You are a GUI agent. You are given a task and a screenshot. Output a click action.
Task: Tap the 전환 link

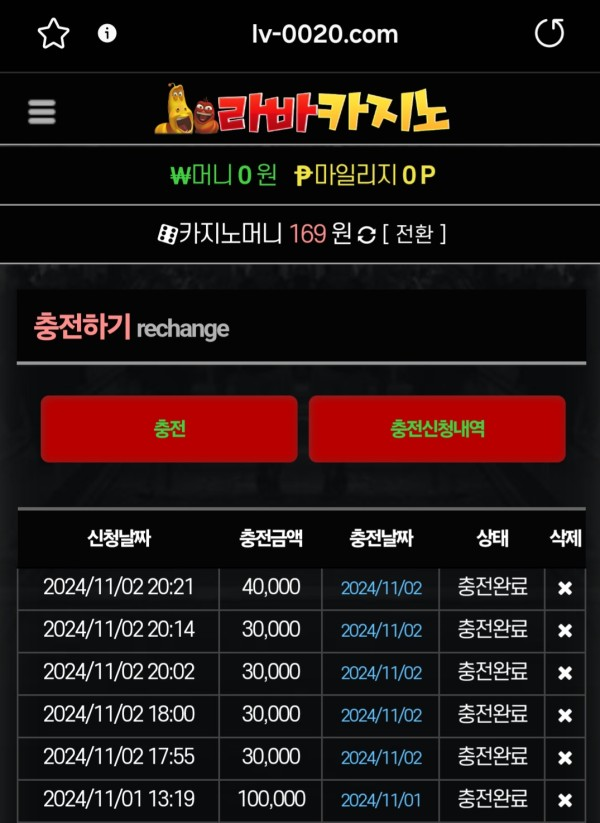click(x=413, y=234)
